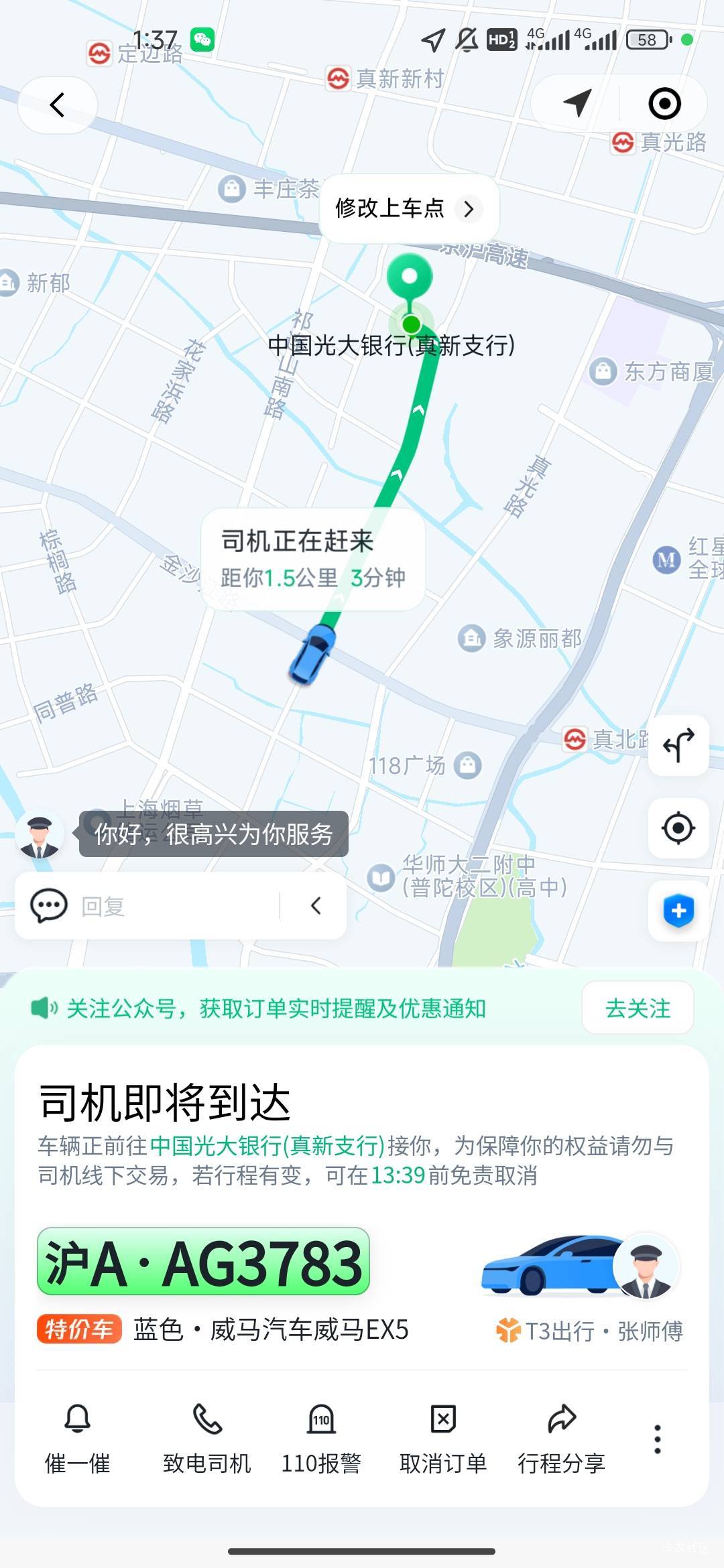
Task: View driver profile avatar beside the car
Action: (646, 1266)
